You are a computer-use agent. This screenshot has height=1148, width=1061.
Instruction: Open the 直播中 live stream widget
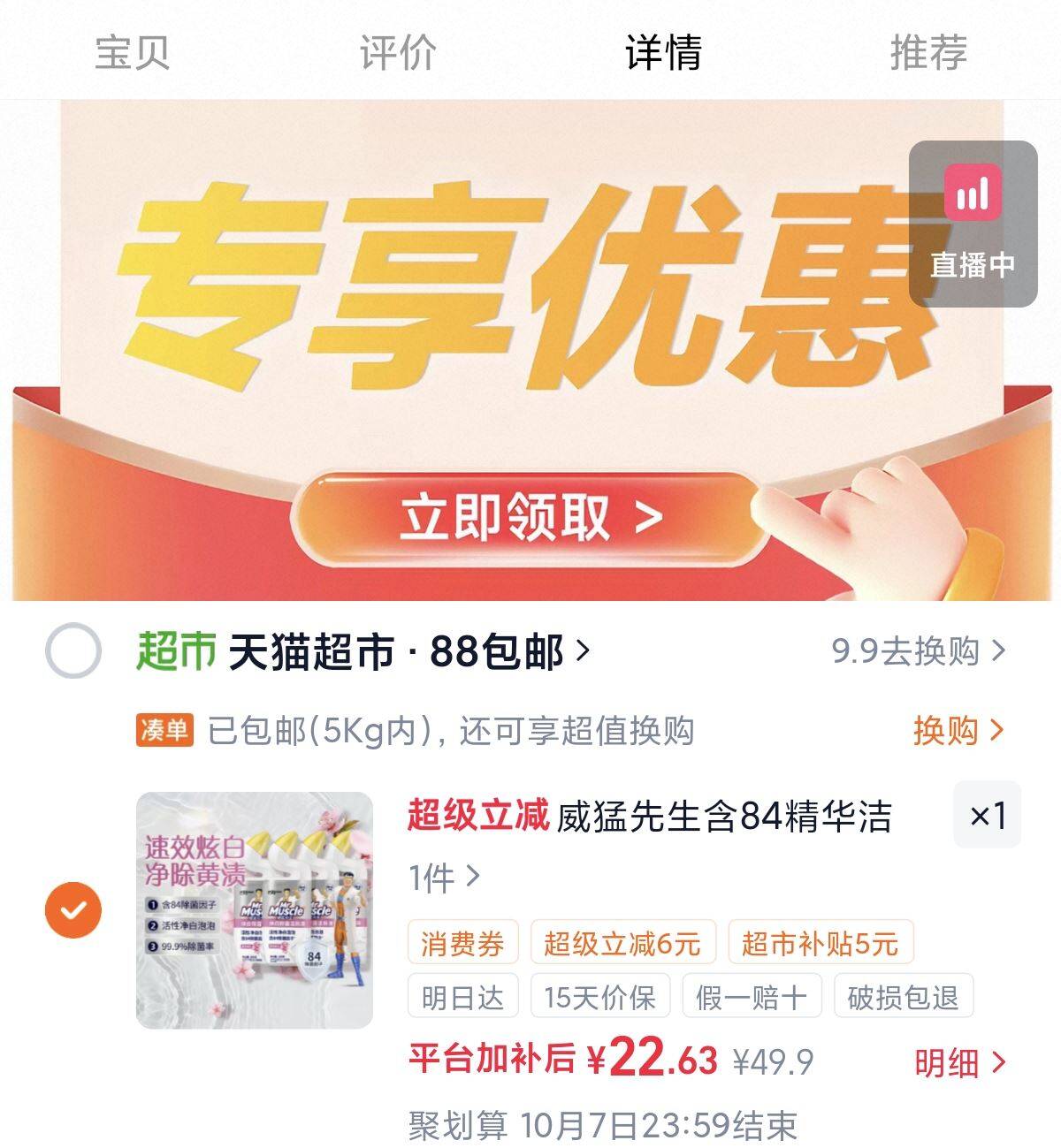(973, 224)
